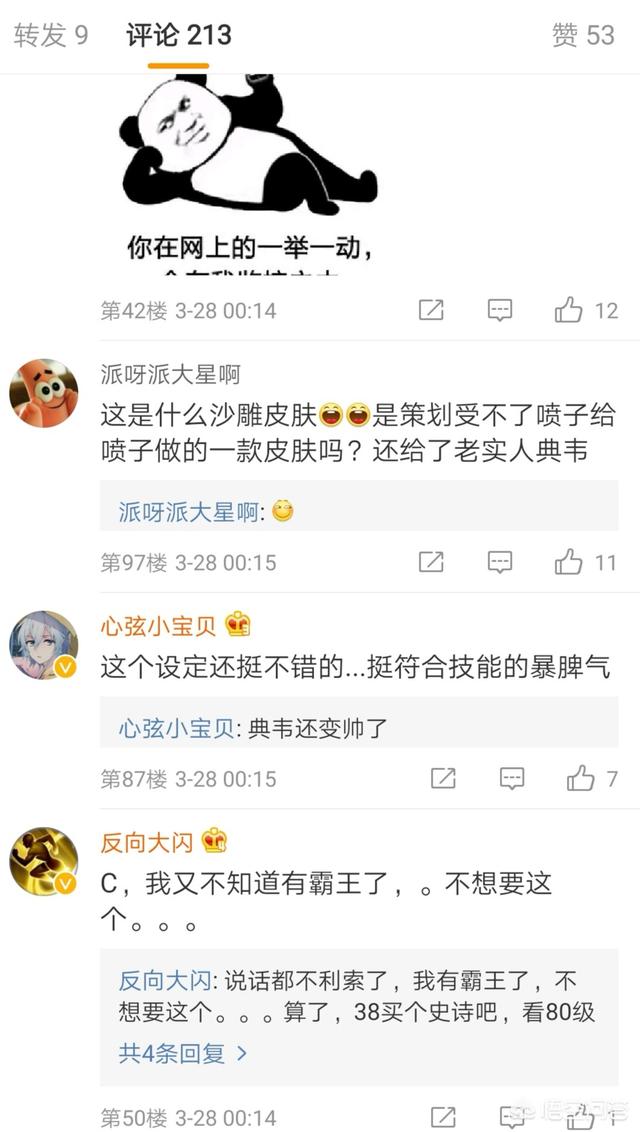The image size is (640, 1132).
Task: Reply to the 第42楼 comment
Action: coord(499,310)
